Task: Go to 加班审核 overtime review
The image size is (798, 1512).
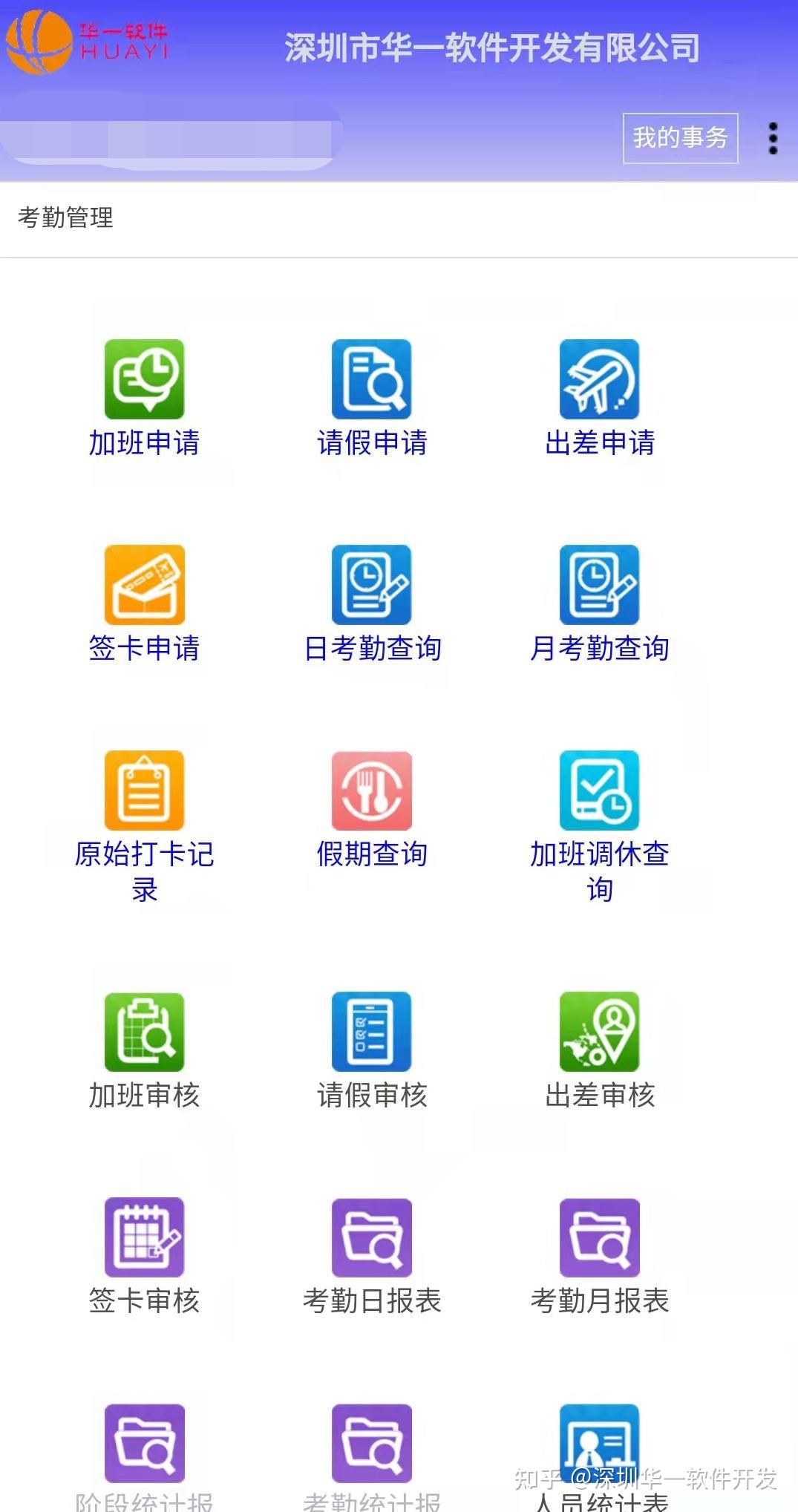Action: pos(144,1051)
